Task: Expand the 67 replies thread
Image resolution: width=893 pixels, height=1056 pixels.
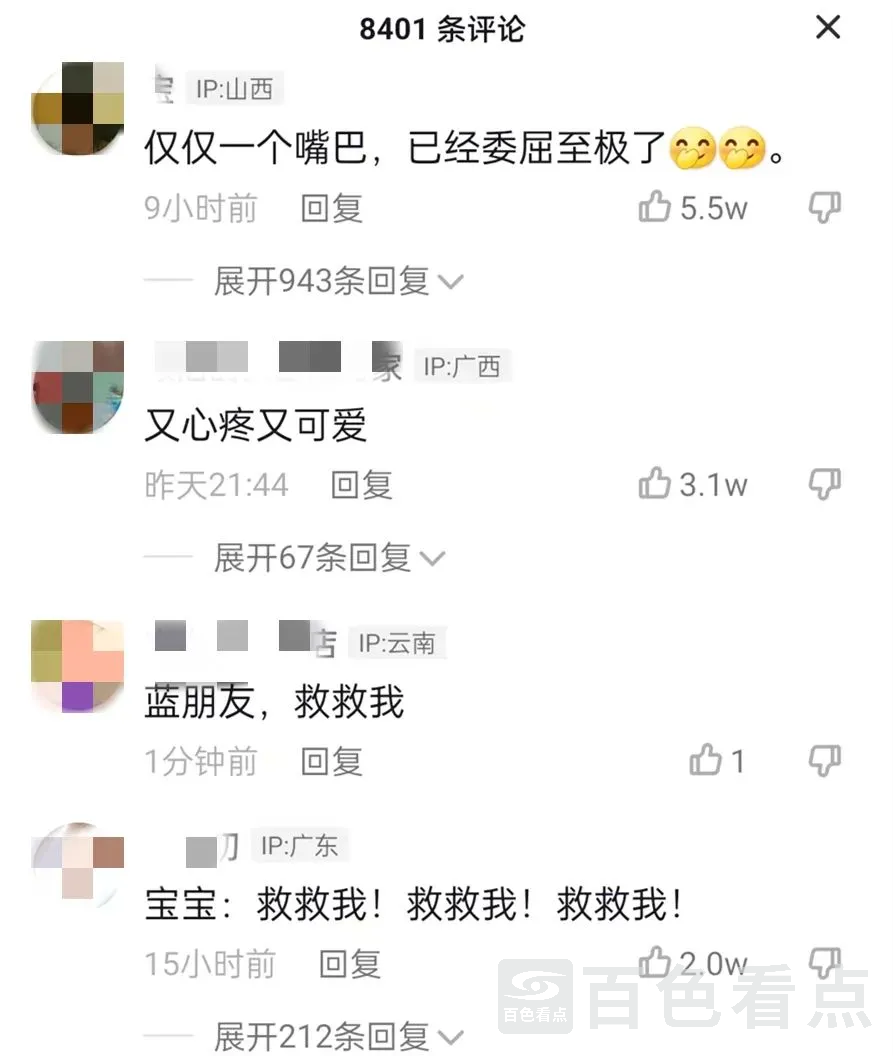Action: (x=328, y=558)
